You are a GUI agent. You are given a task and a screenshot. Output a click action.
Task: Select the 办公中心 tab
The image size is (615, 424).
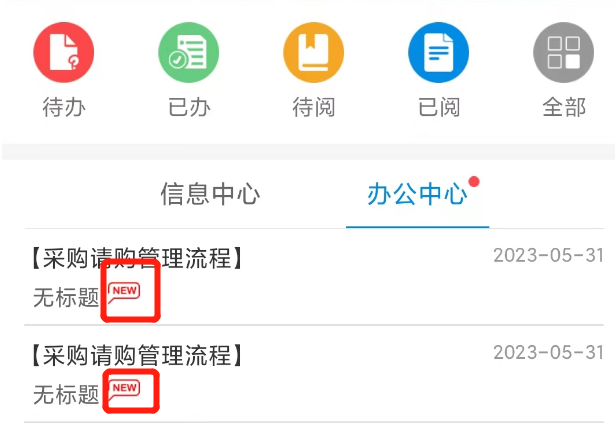pyautogui.click(x=417, y=194)
